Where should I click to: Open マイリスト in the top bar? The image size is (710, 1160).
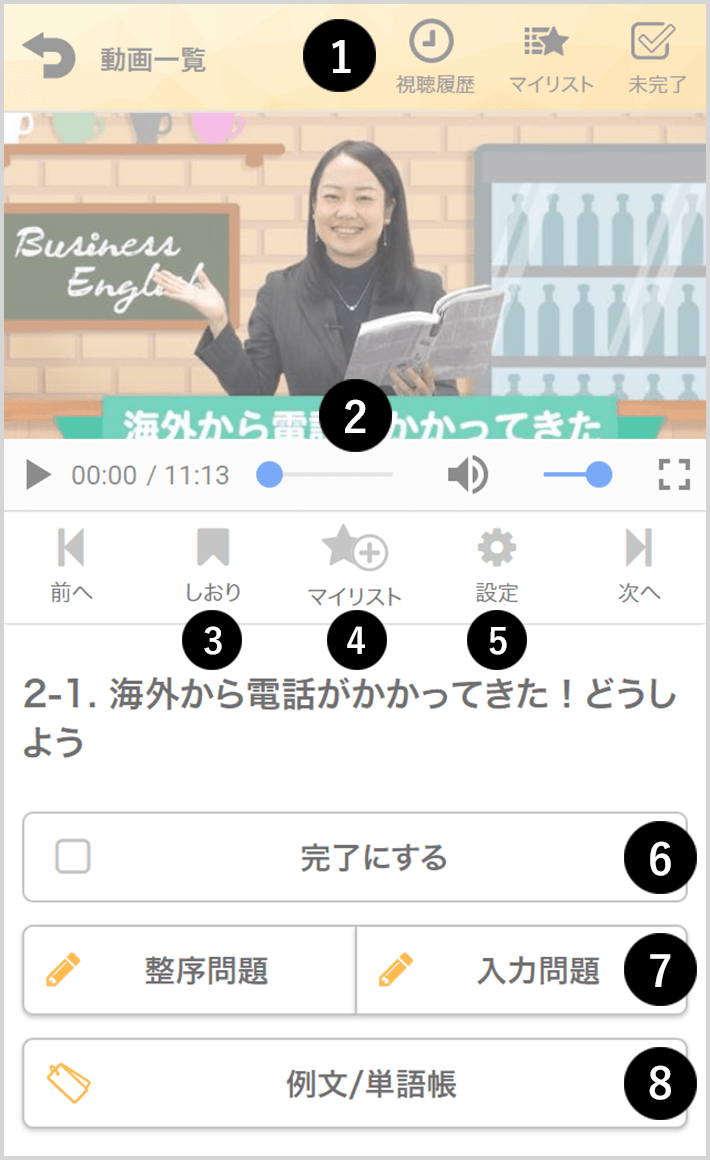550,58
